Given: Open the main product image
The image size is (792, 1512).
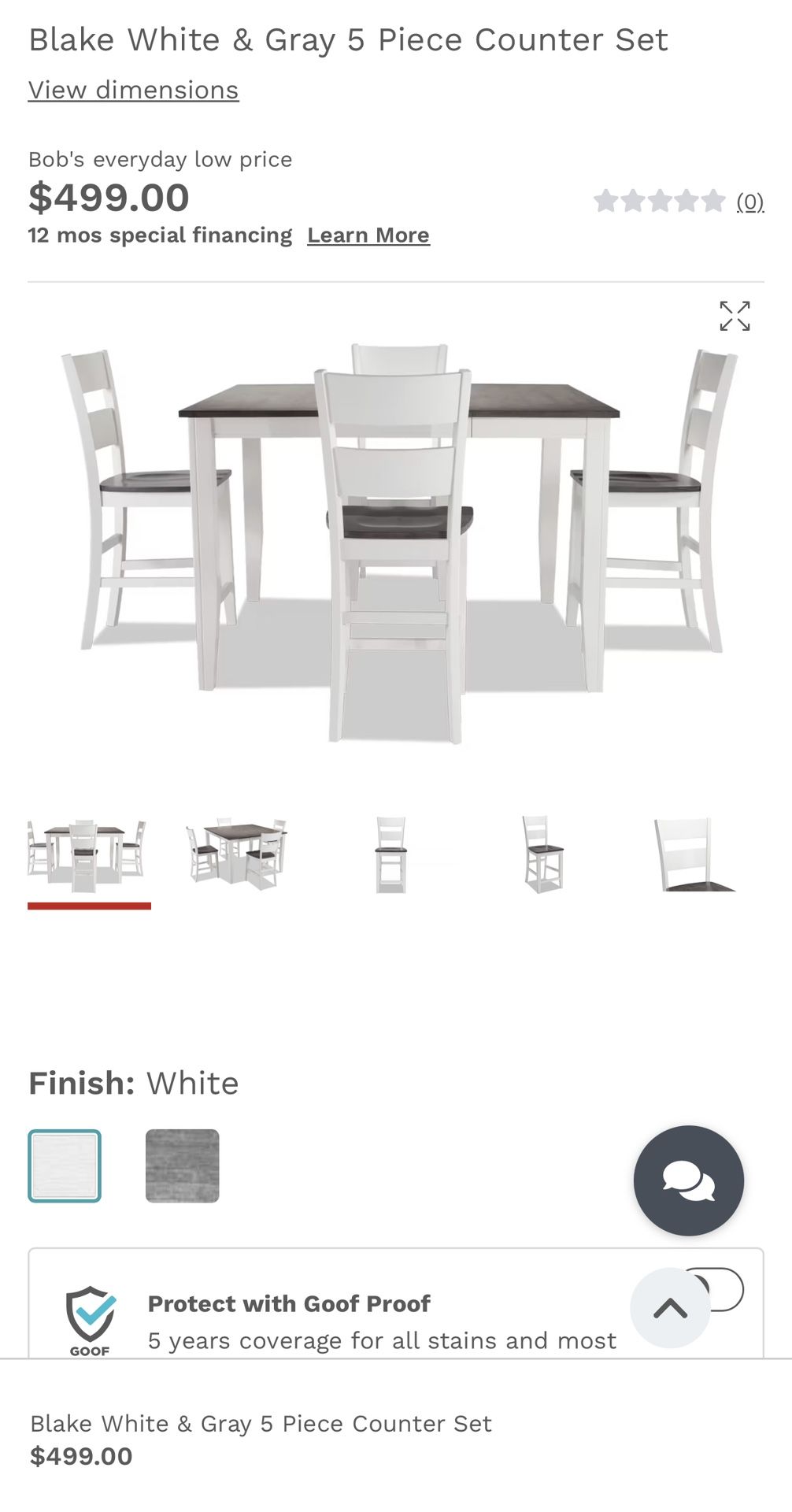Looking at the screenshot, I should tap(397, 543).
